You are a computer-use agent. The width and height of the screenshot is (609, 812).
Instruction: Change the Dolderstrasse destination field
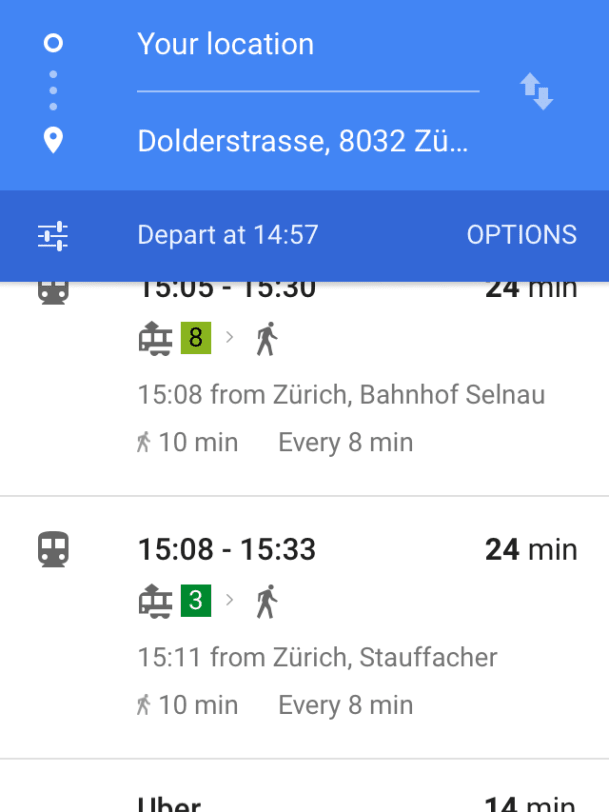(302, 142)
